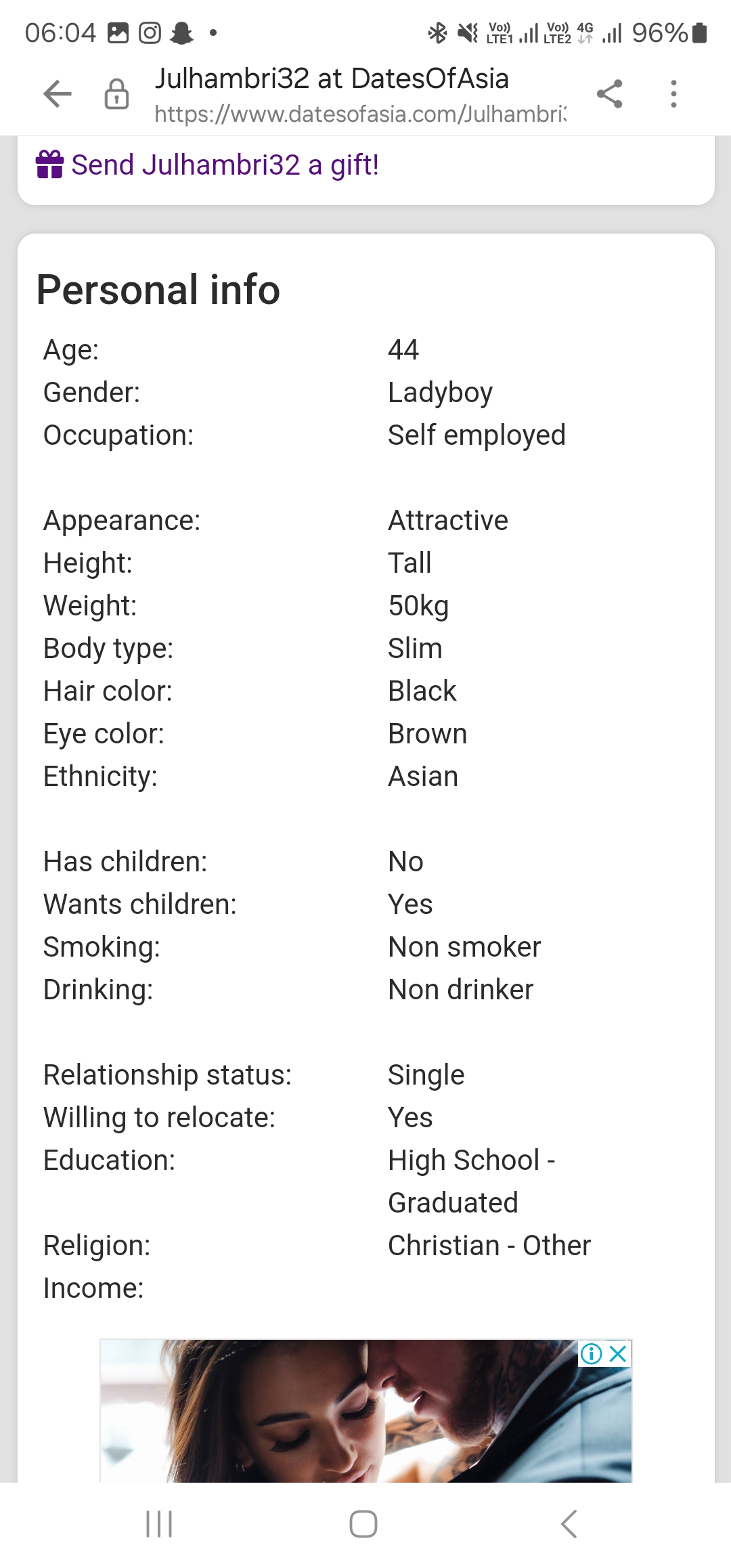The width and height of the screenshot is (731, 1568).
Task: Share this profile page
Action: click(x=609, y=93)
